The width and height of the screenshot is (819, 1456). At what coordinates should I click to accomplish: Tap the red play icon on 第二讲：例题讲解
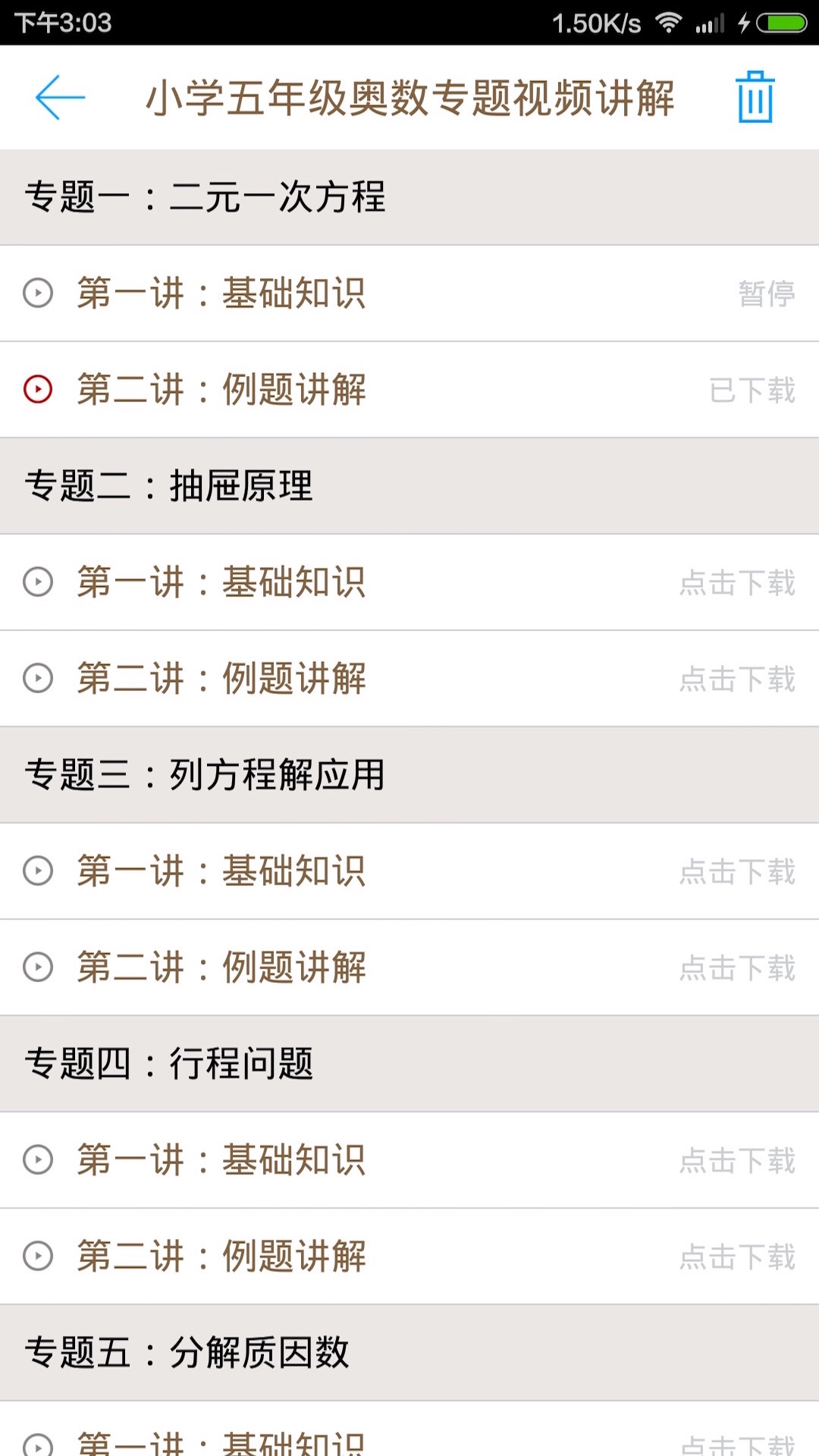click(36, 391)
